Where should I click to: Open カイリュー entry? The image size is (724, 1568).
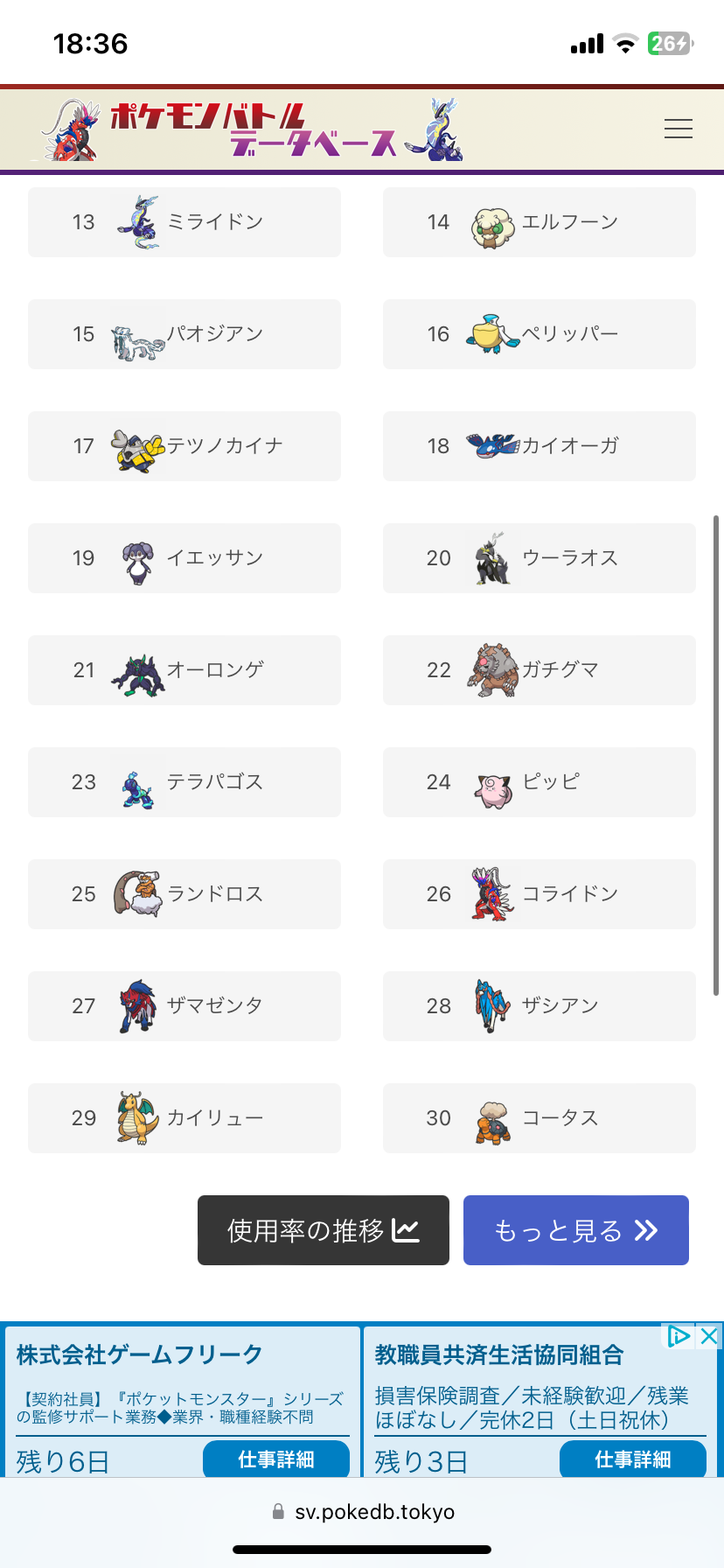point(184,1118)
